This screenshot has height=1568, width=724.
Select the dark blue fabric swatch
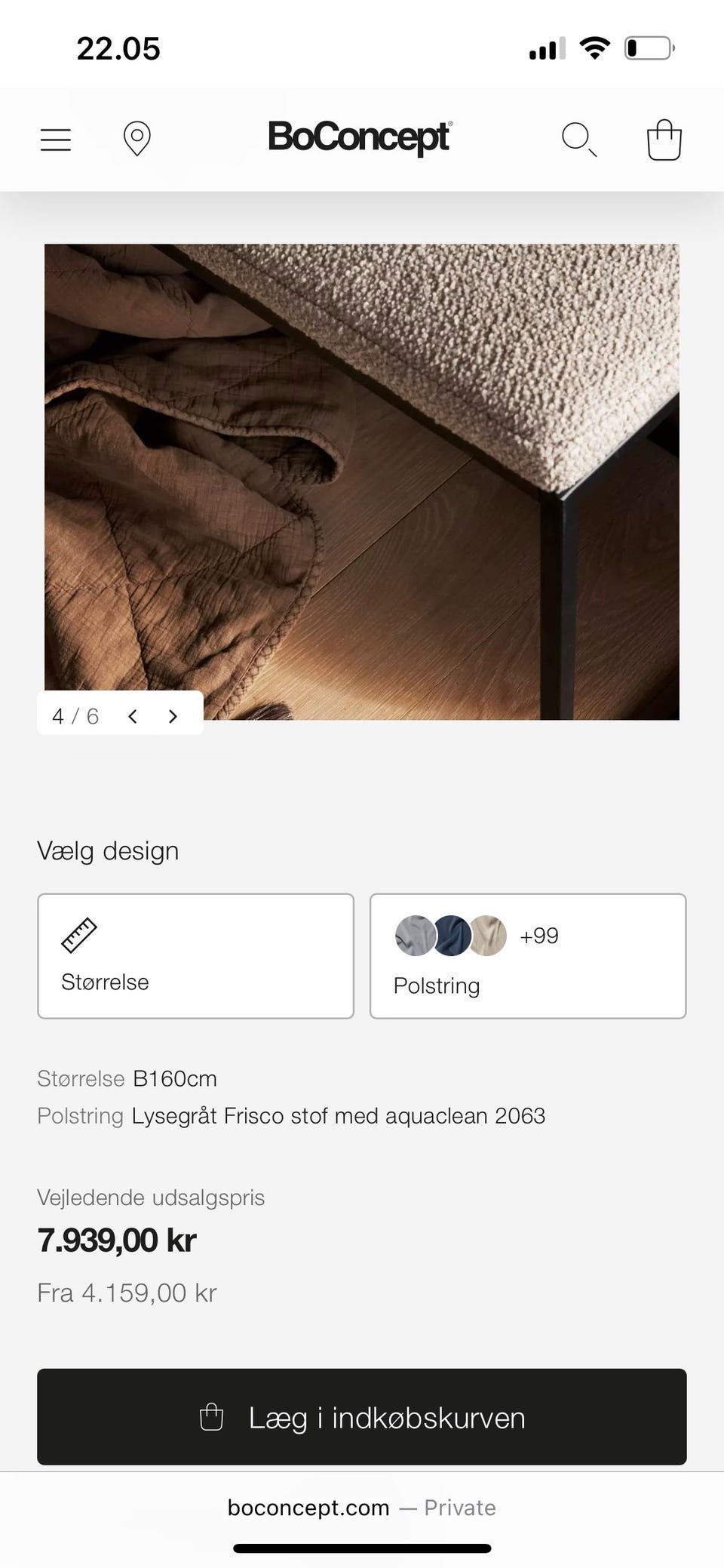click(452, 936)
